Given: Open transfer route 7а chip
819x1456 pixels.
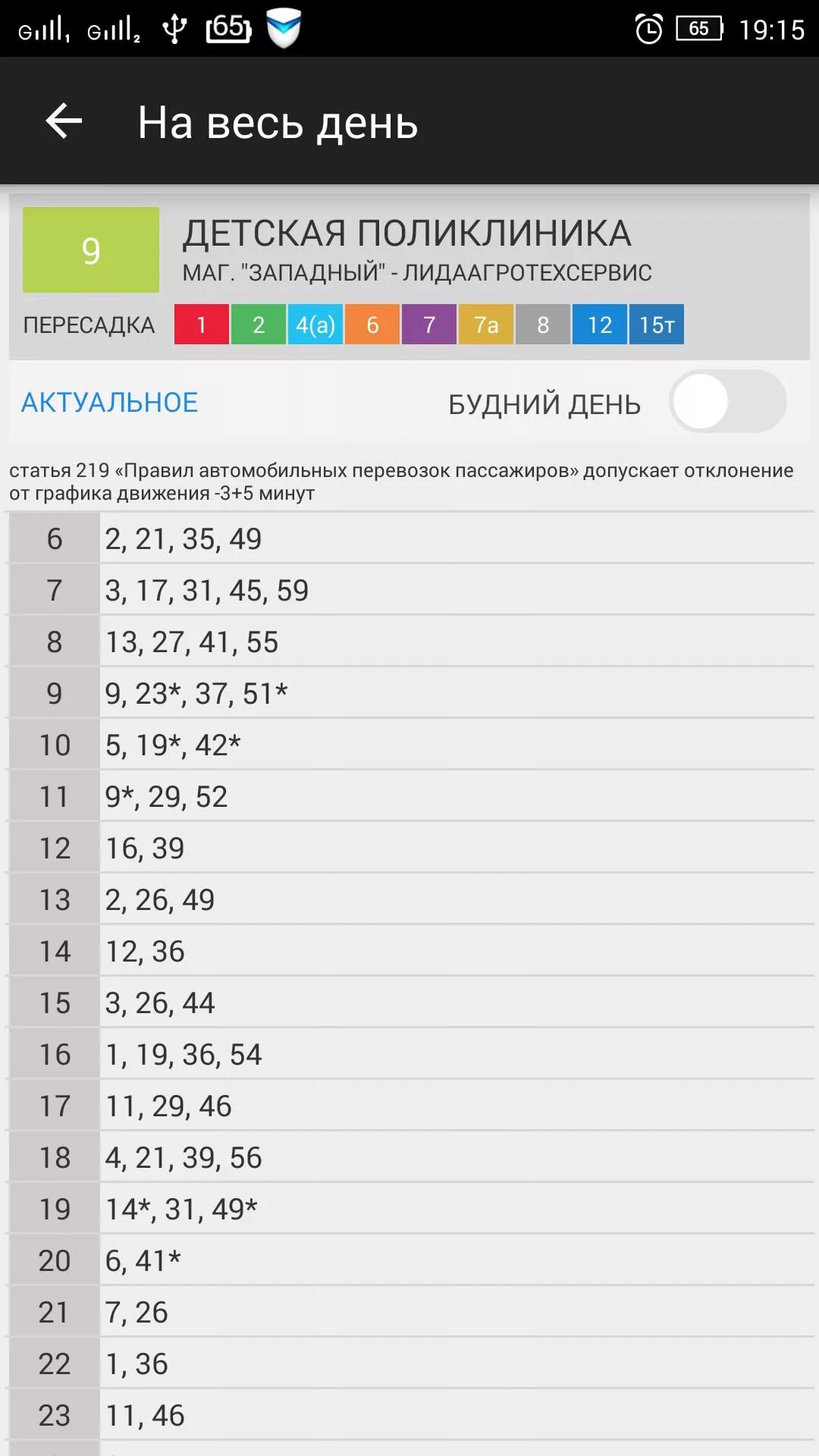Looking at the screenshot, I should pyautogui.click(x=486, y=325).
